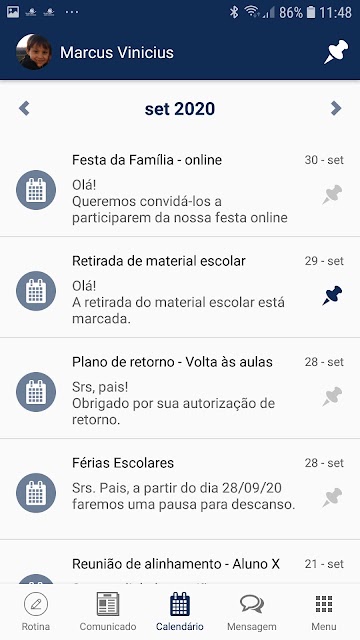Unpin Retirada de material escolar event
360x640 pixels.
[332, 296]
